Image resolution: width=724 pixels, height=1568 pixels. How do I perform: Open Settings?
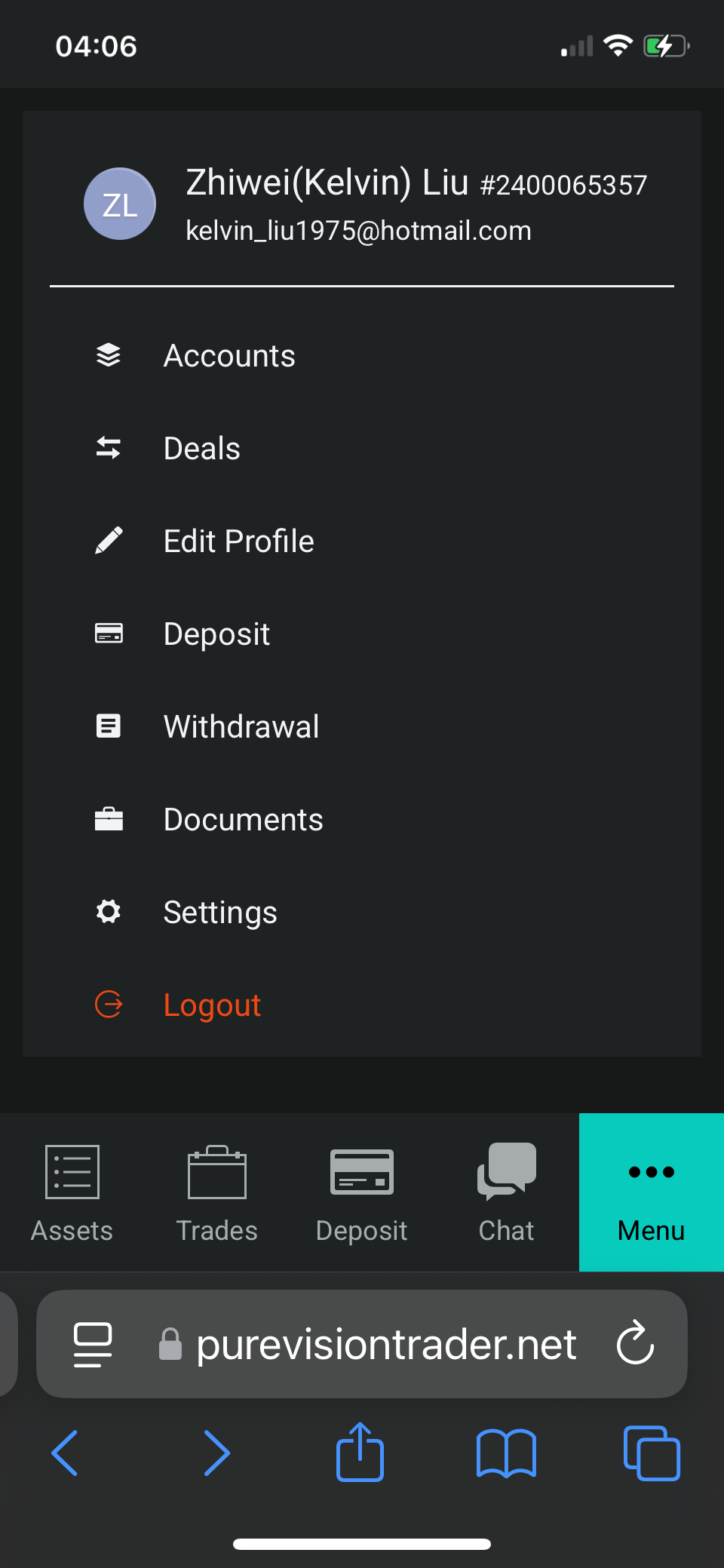pos(220,913)
